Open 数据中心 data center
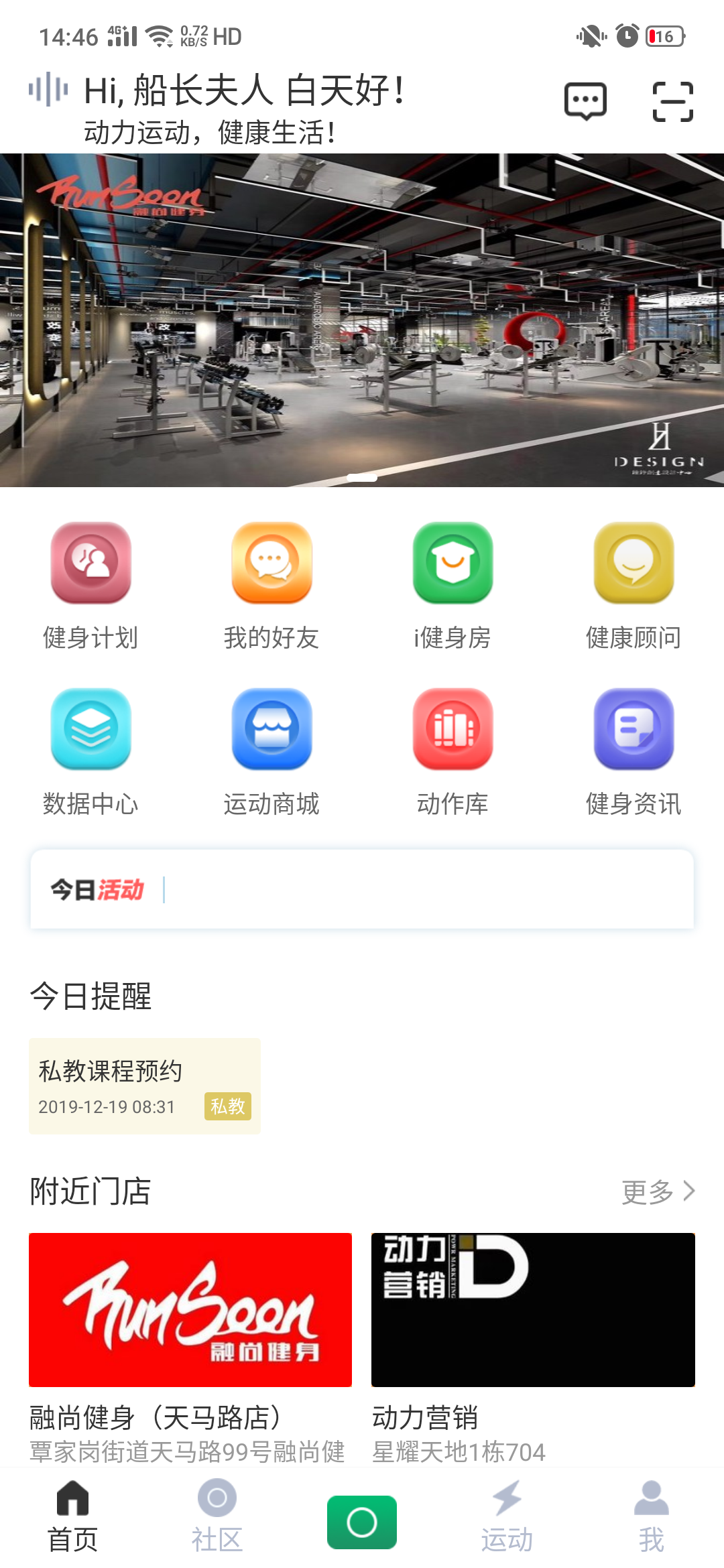This screenshot has width=724, height=1568. click(x=90, y=753)
